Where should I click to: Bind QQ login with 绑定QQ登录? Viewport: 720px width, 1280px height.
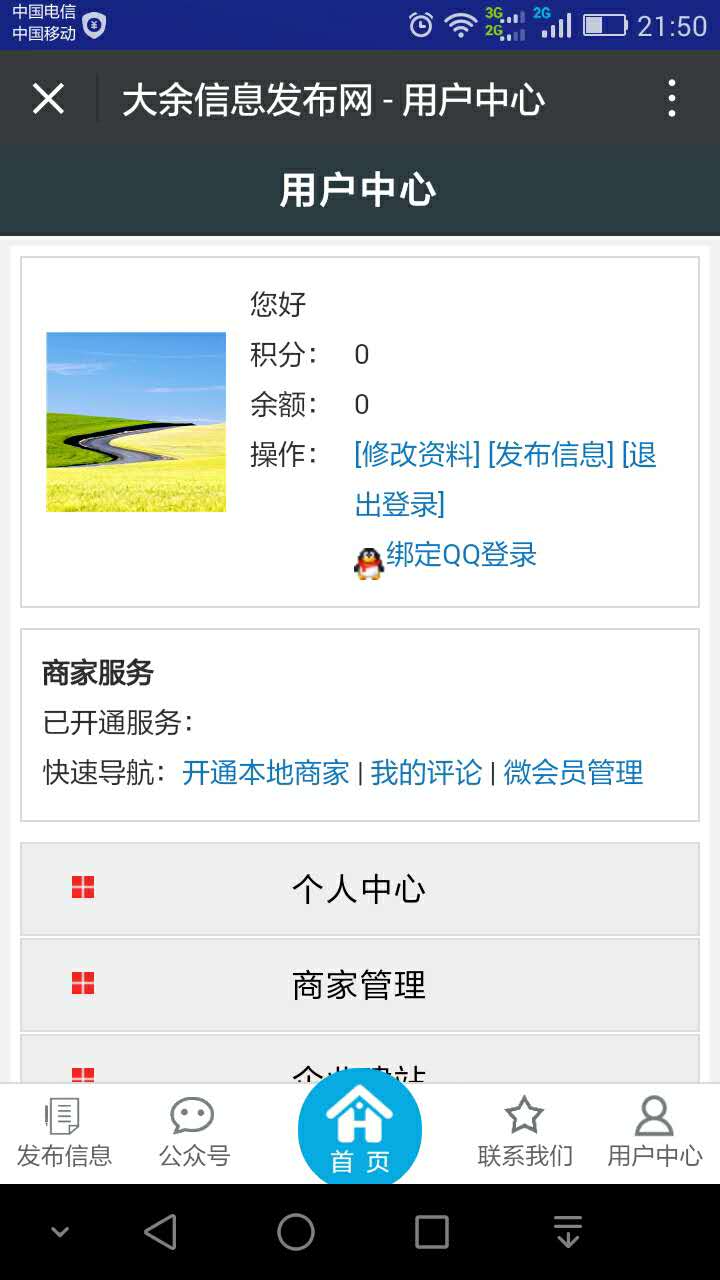tap(461, 555)
